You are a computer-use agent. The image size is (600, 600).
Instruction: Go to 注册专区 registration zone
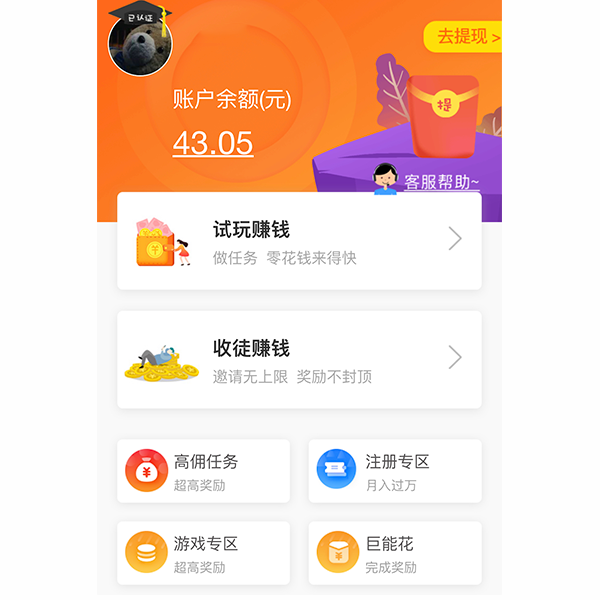(x=394, y=471)
